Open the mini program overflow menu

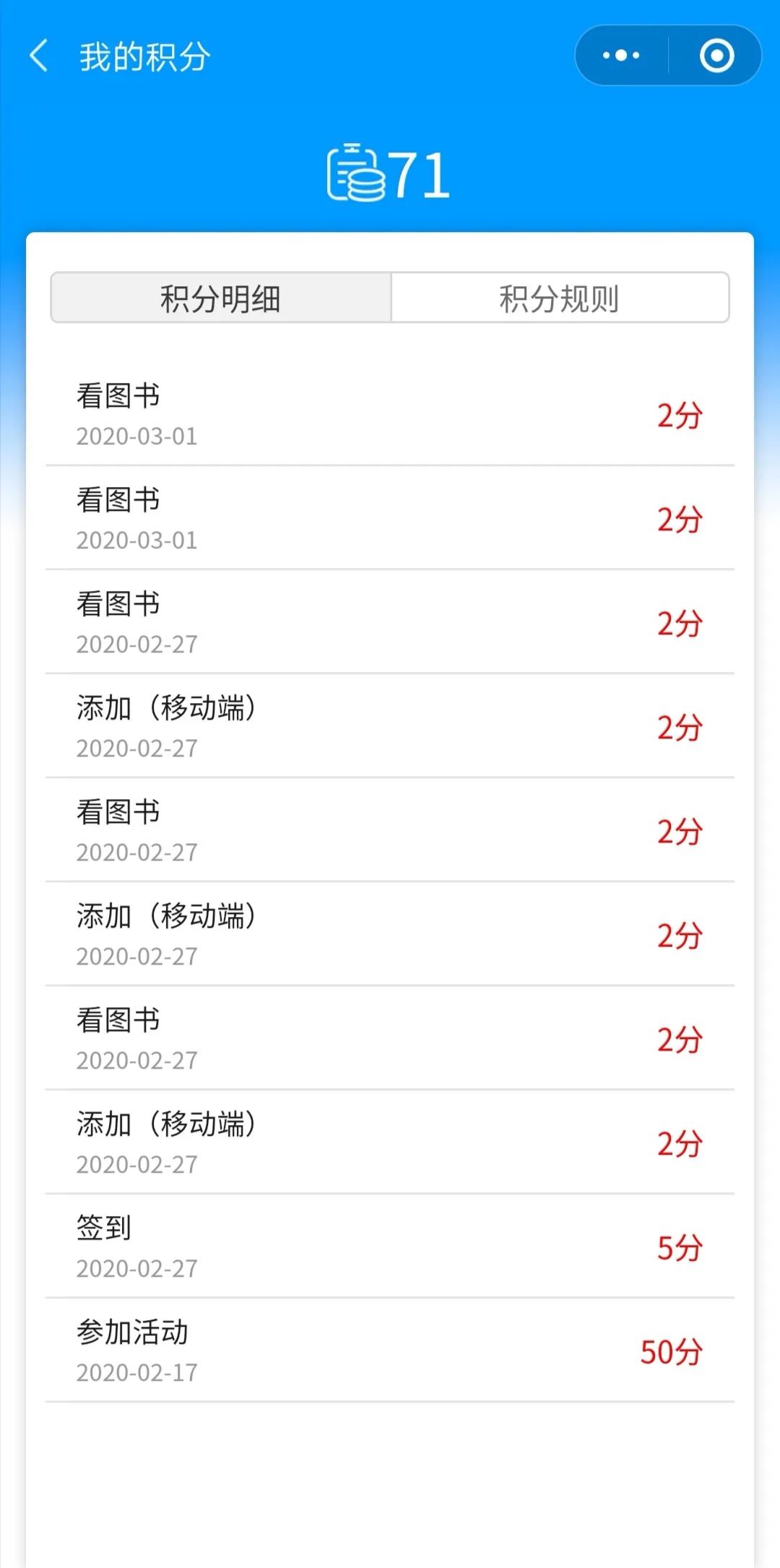click(x=621, y=56)
